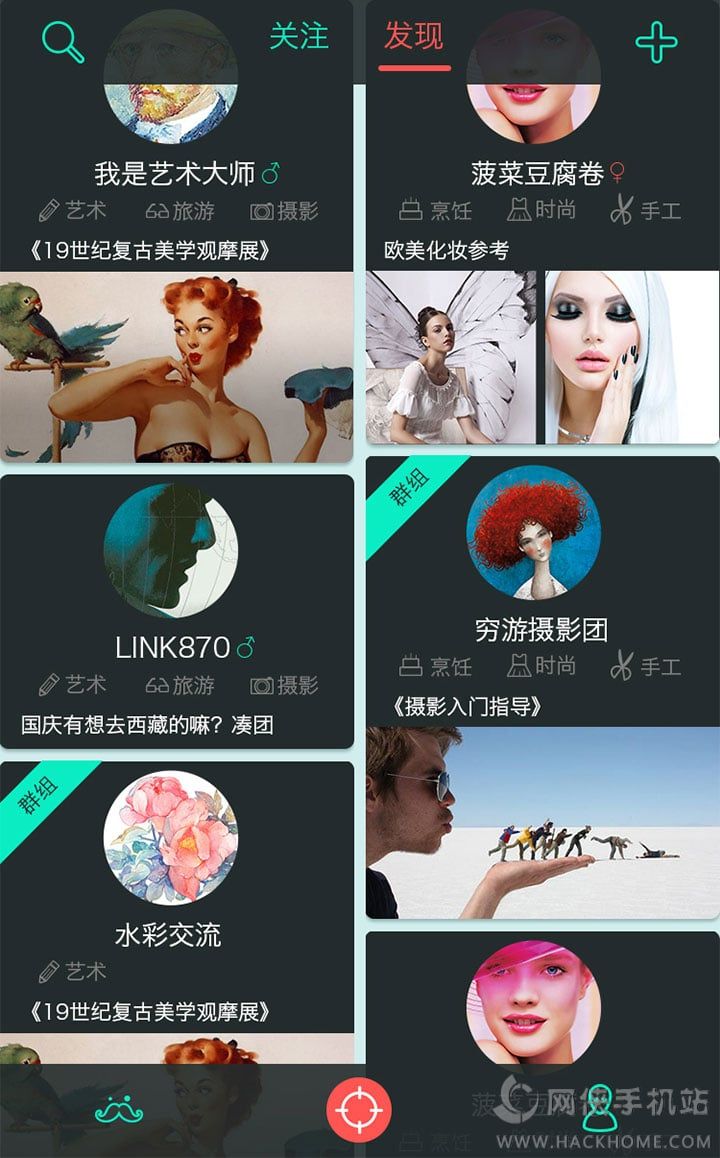Tap the plus icon to add
Viewport: 720px width, 1158px height.
(x=656, y=41)
